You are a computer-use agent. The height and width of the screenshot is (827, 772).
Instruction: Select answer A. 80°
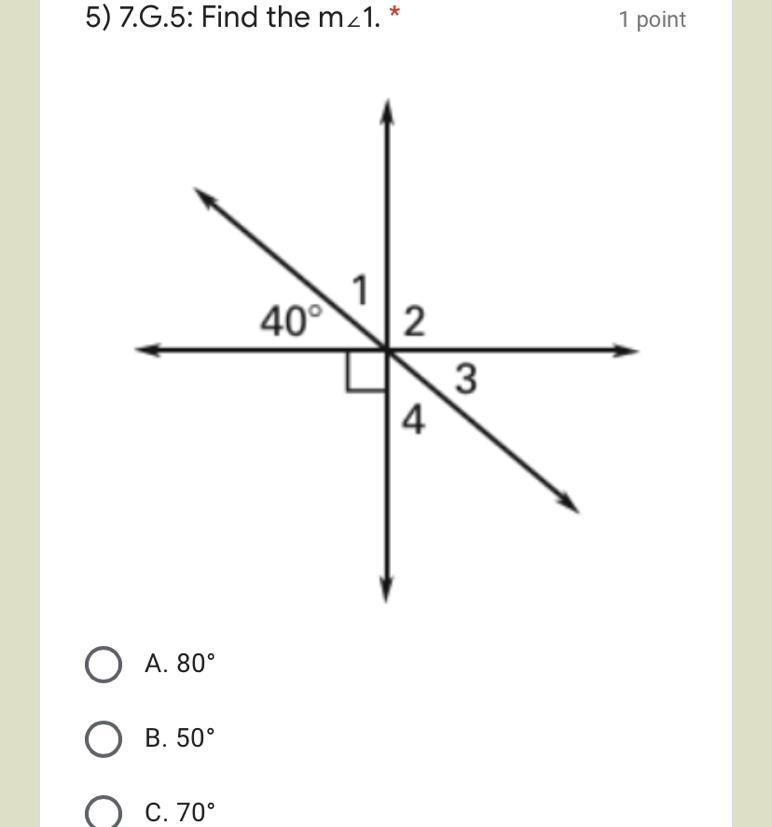(x=104, y=664)
